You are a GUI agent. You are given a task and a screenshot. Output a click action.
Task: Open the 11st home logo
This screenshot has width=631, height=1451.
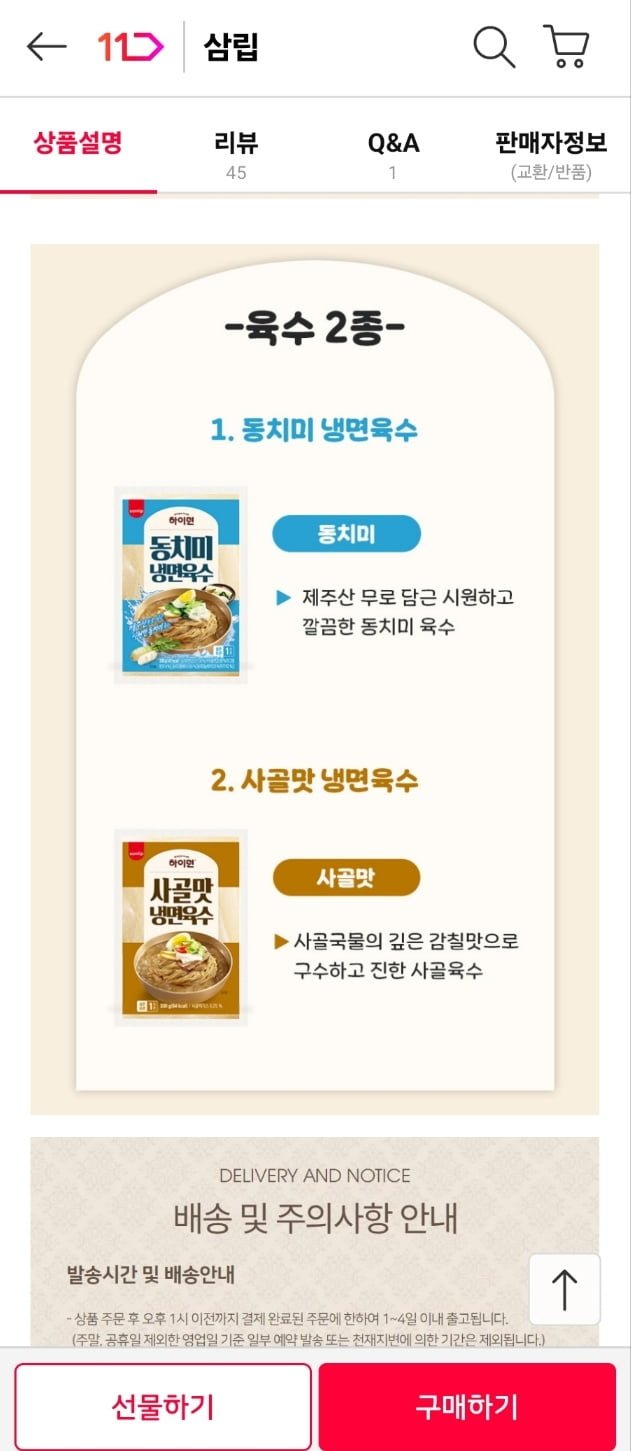click(x=130, y=47)
